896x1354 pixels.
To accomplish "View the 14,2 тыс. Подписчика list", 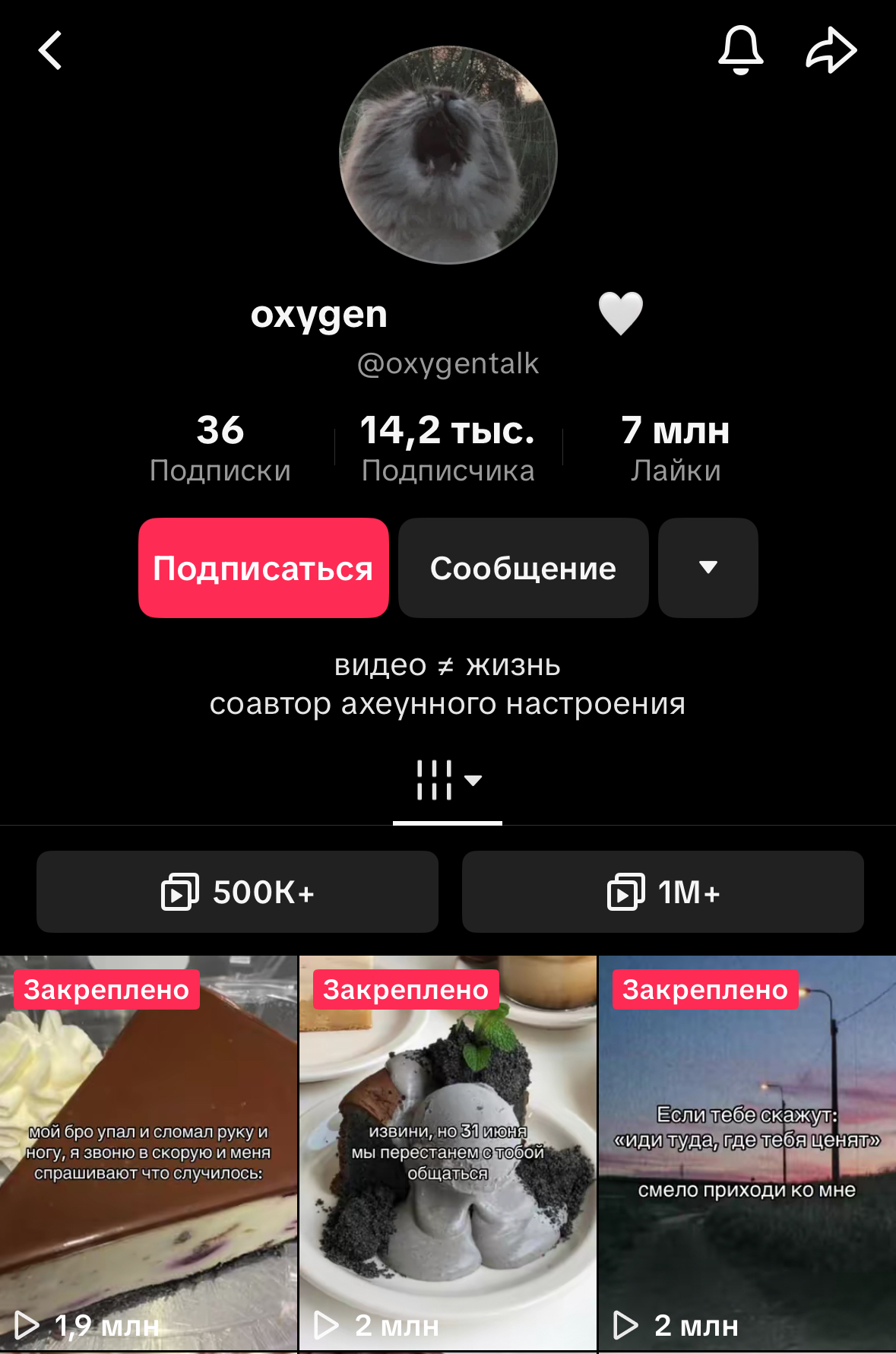I will tap(448, 449).
